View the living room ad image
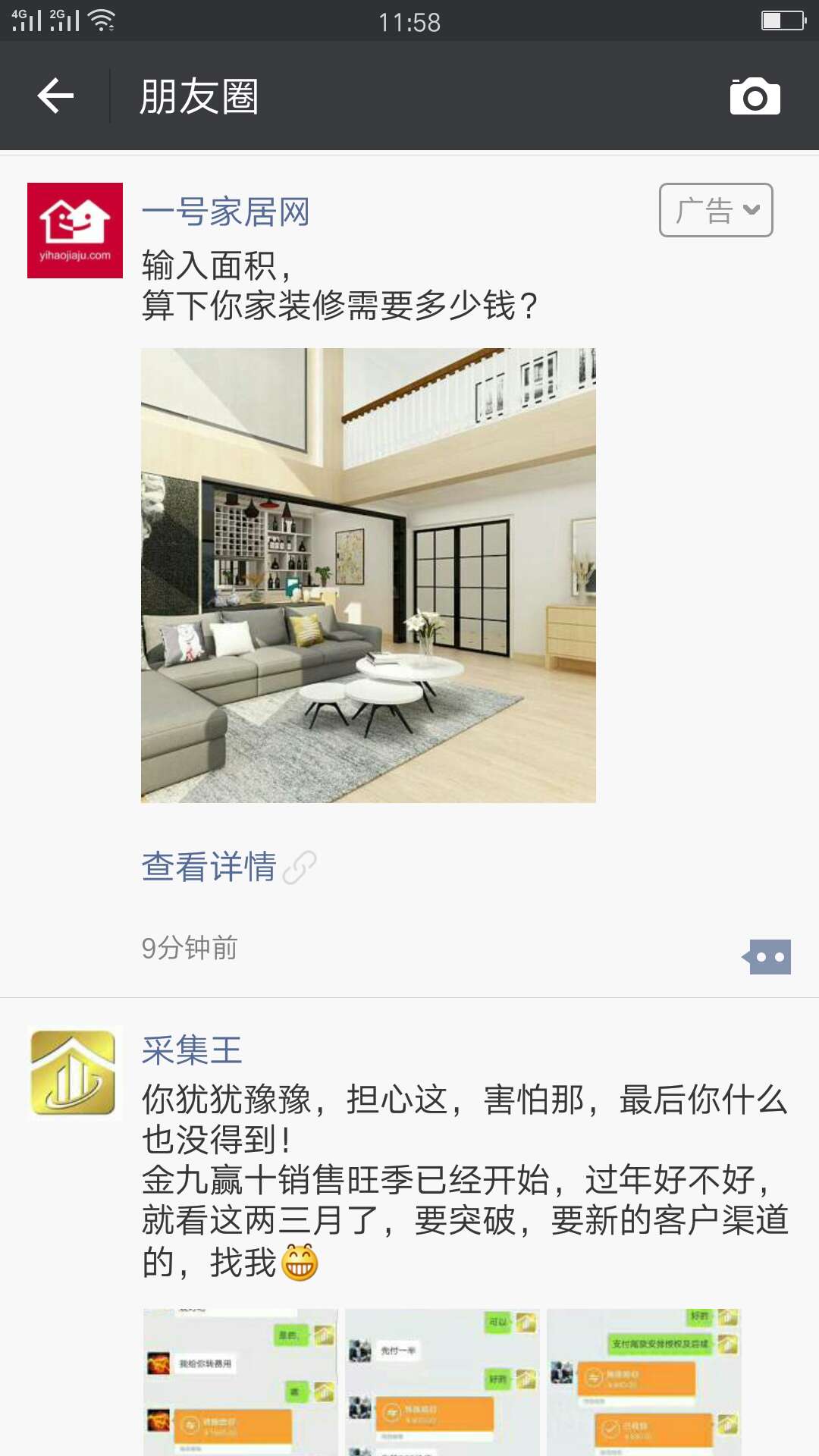Viewport: 819px width, 1456px height. click(x=369, y=576)
